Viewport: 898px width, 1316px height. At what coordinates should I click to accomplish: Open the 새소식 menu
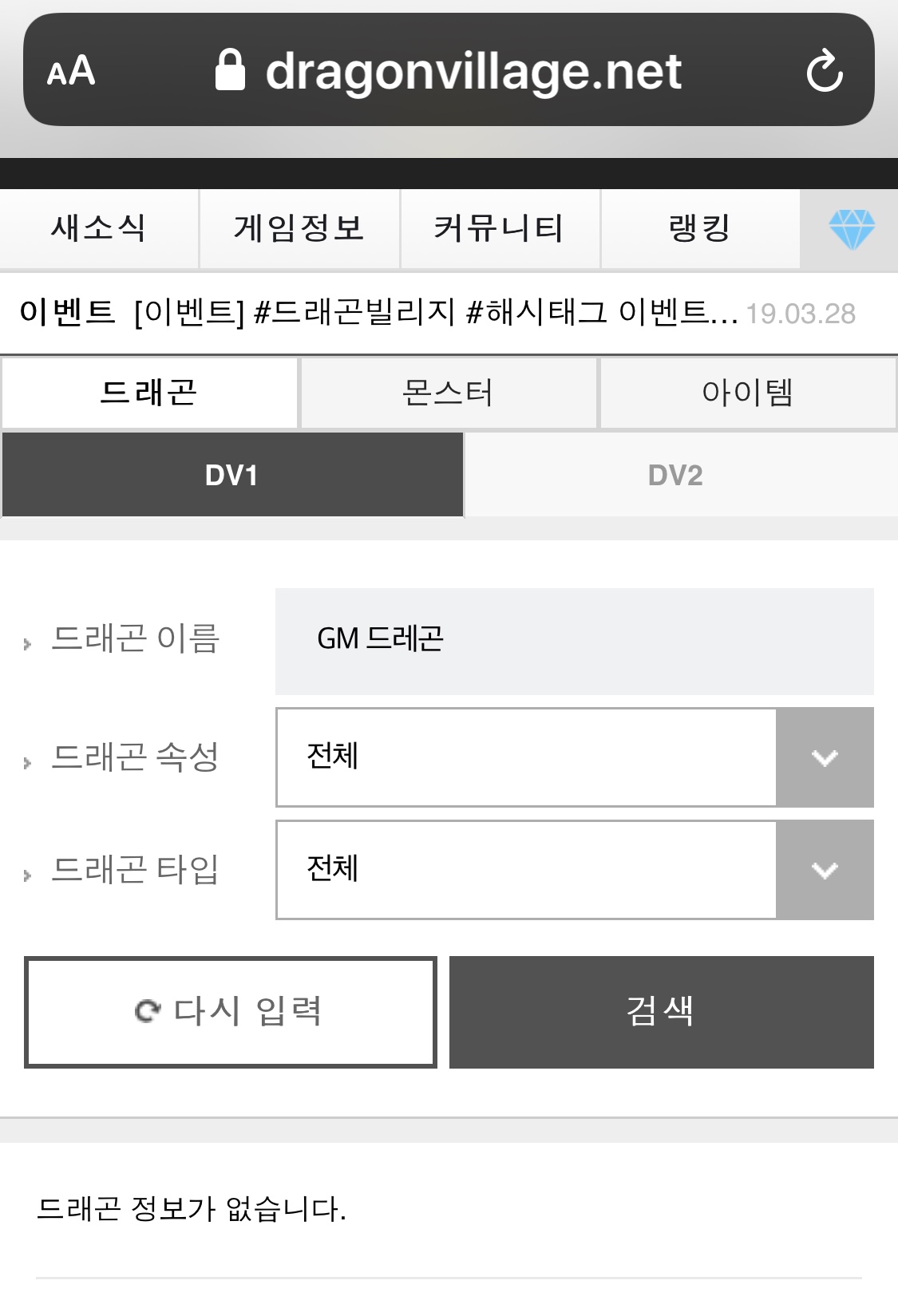[99, 228]
